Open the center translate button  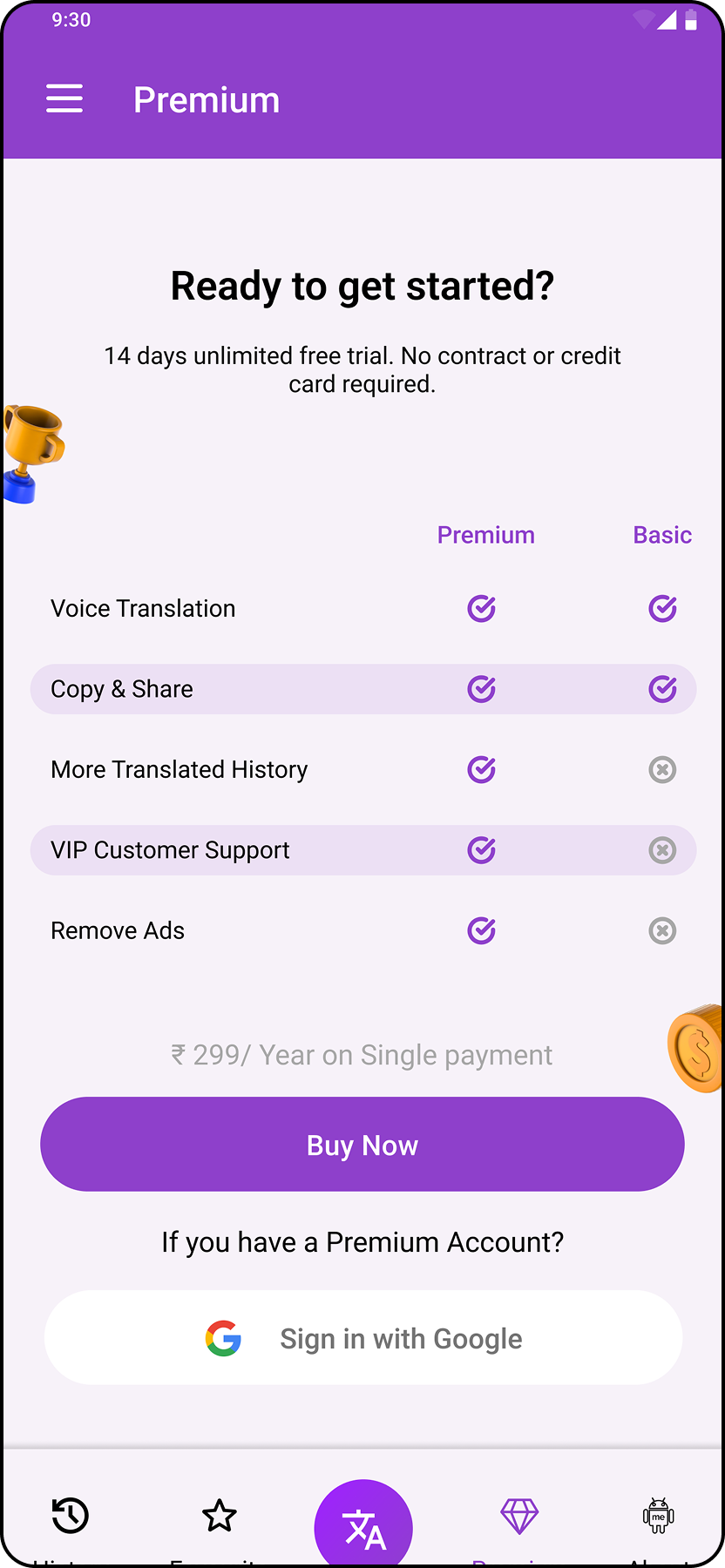363,1526
